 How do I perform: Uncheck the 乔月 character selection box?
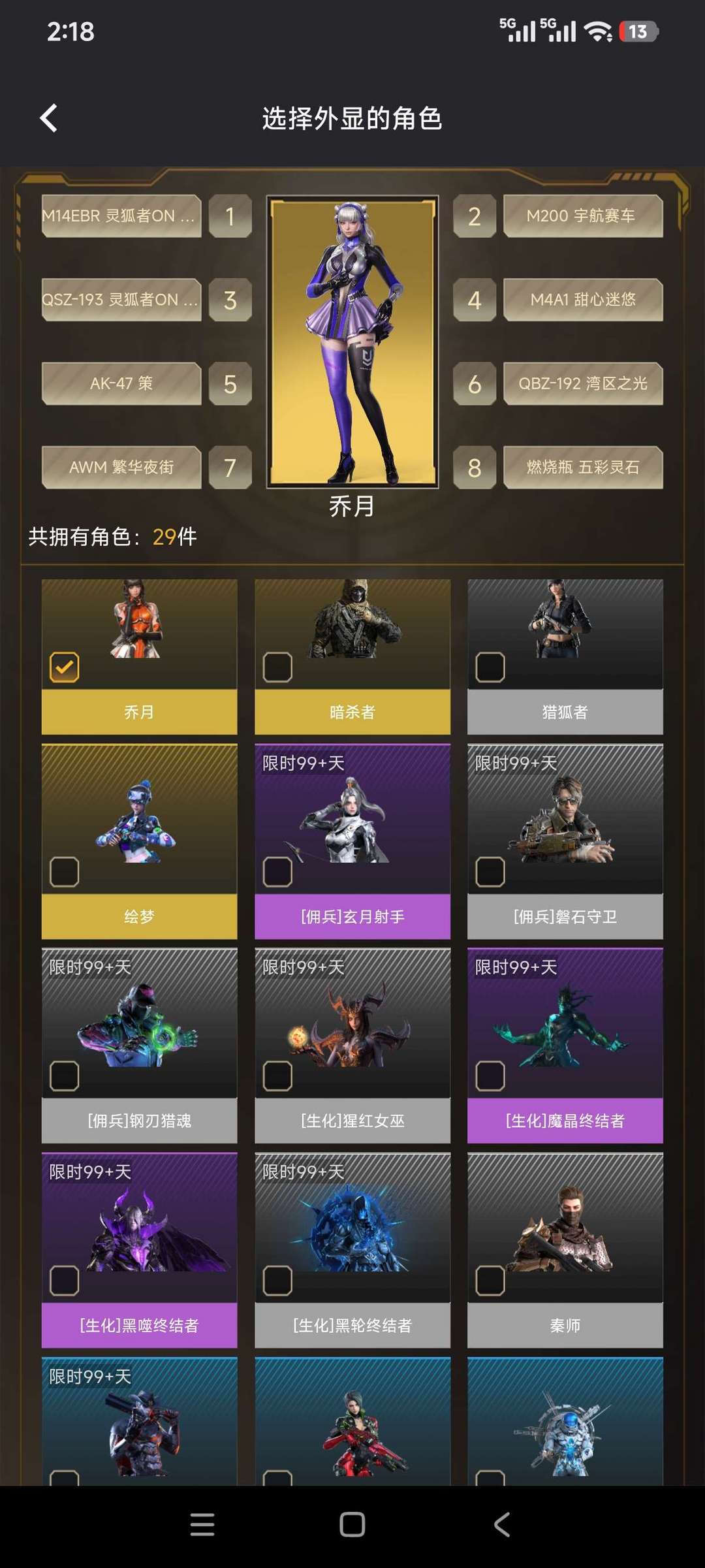tap(63, 667)
